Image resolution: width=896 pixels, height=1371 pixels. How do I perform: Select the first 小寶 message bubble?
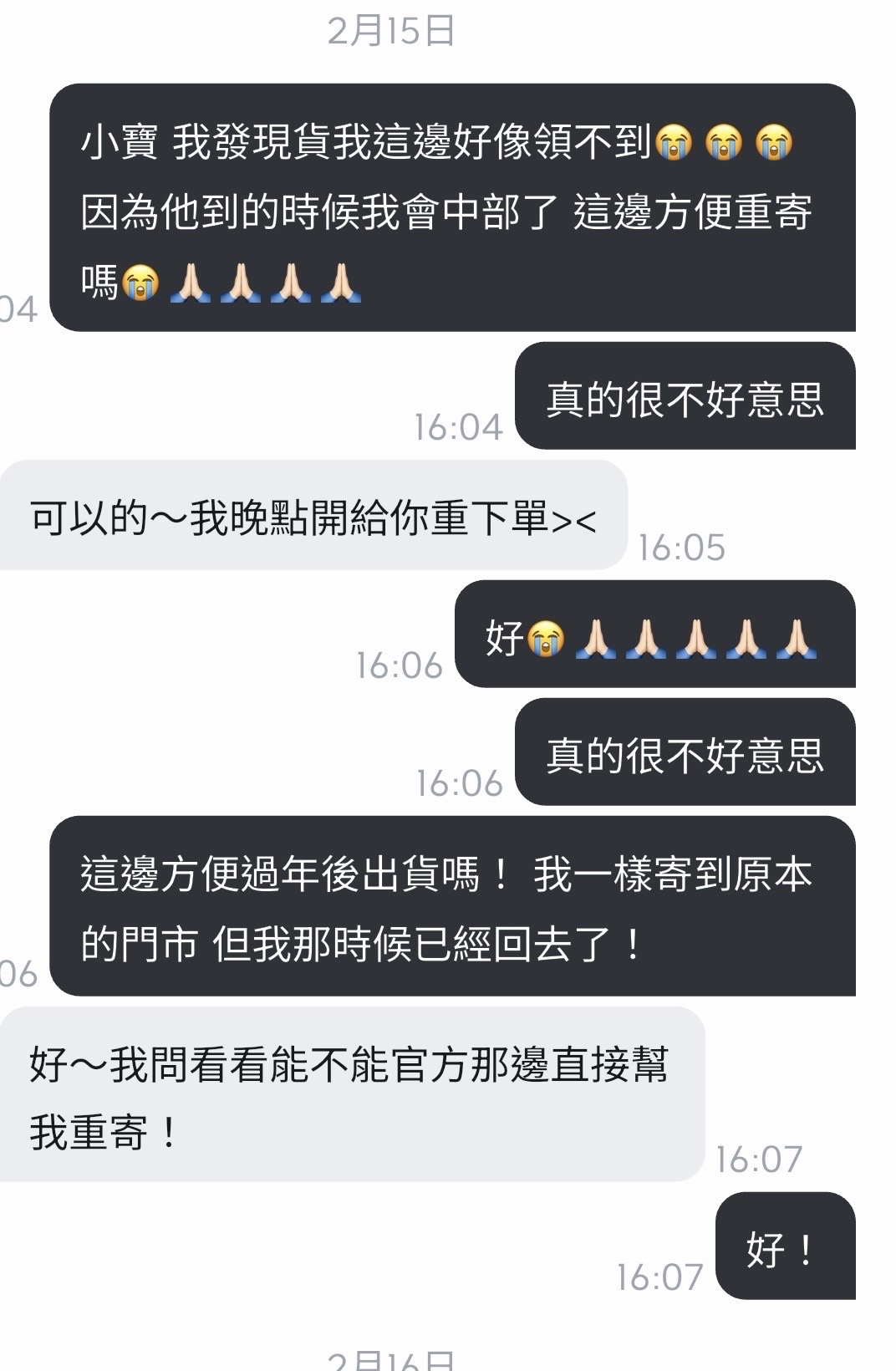click(x=443, y=205)
